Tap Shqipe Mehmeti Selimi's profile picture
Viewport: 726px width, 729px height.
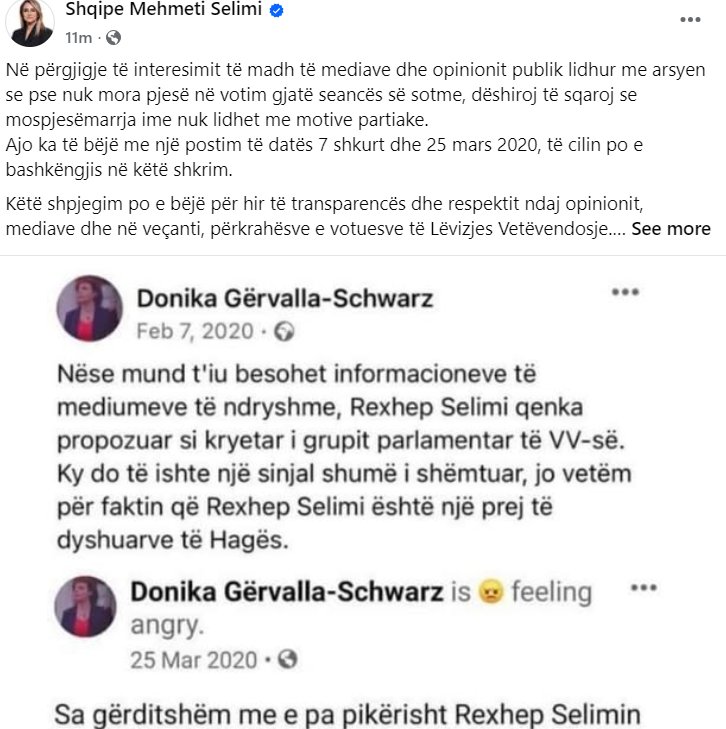[x=32, y=24]
